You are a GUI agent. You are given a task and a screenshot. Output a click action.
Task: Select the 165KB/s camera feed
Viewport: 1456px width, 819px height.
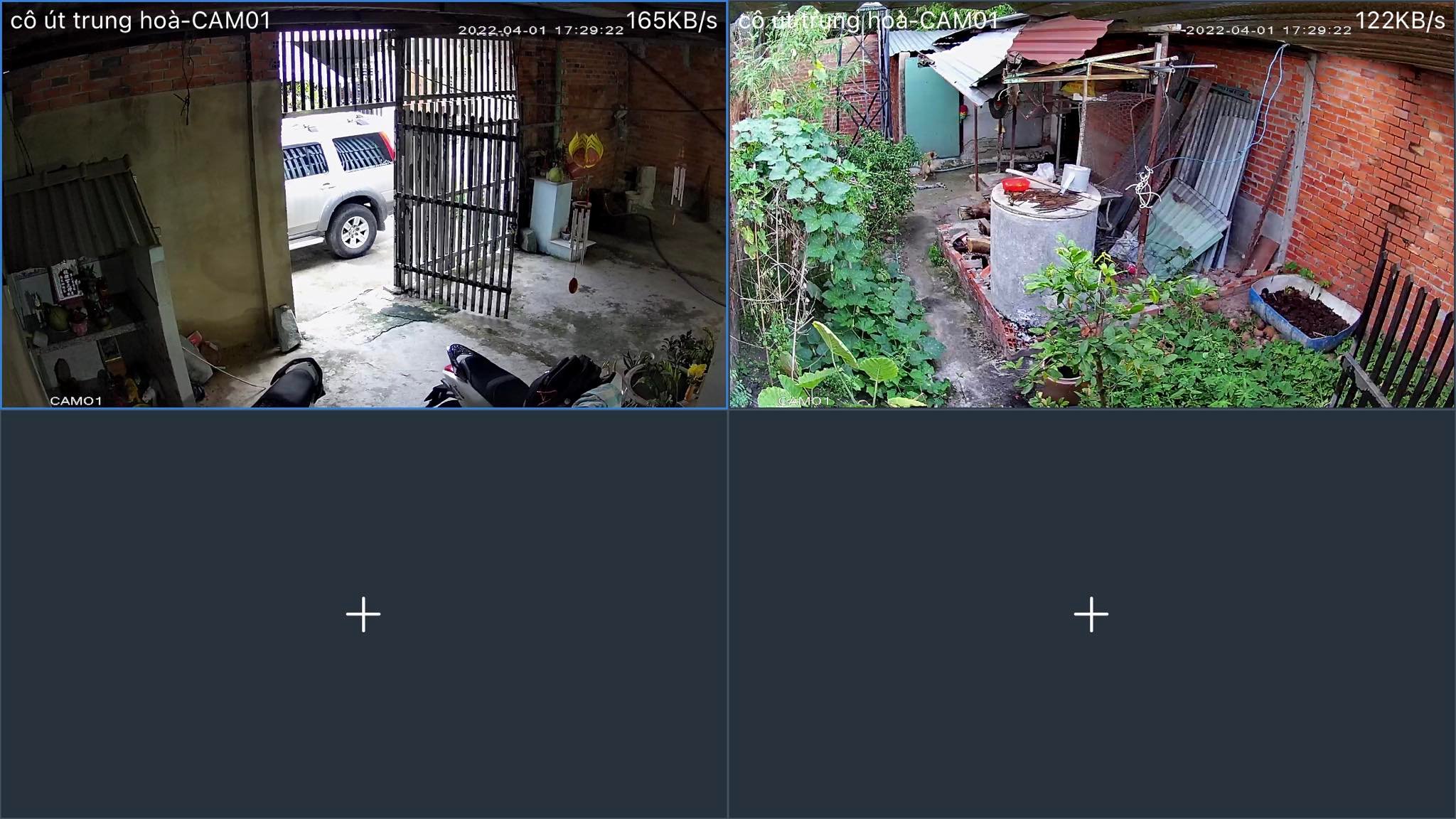[363, 205]
